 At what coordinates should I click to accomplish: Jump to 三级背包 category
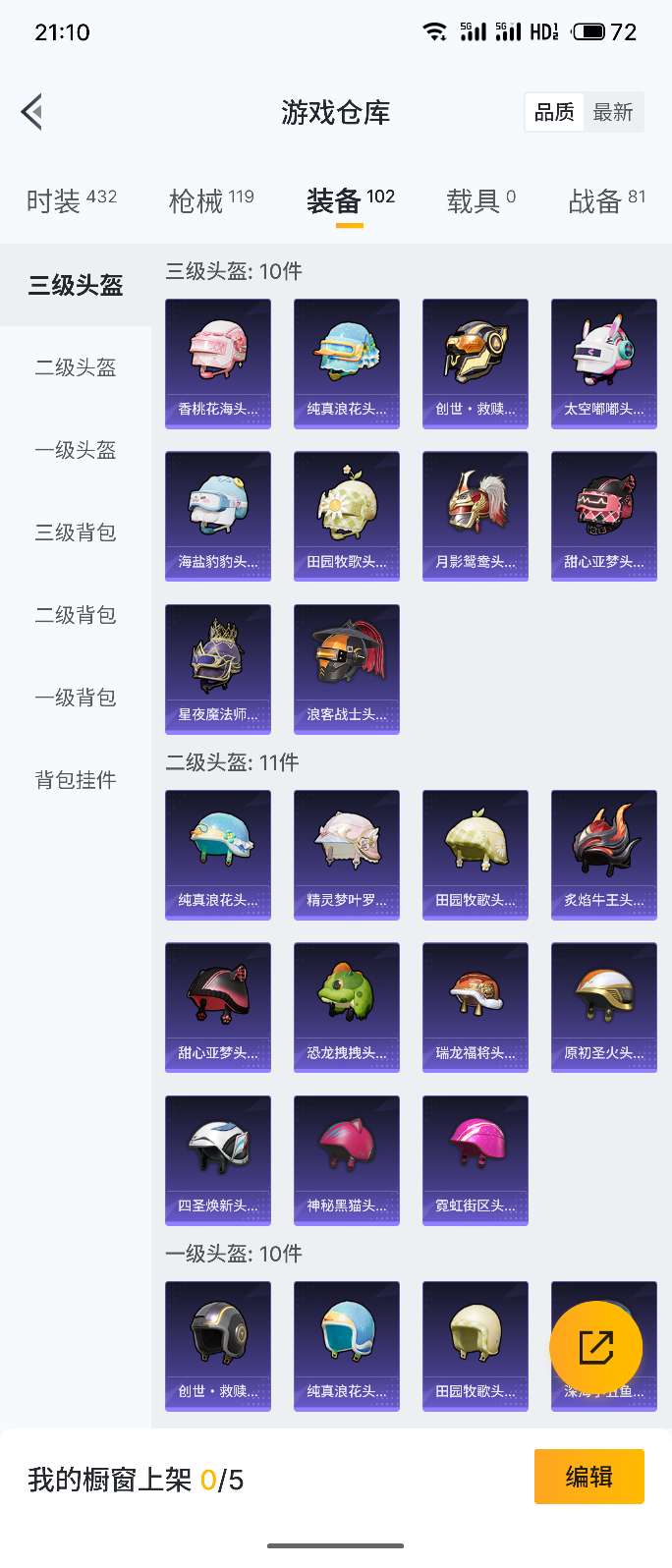pyautogui.click(x=76, y=532)
